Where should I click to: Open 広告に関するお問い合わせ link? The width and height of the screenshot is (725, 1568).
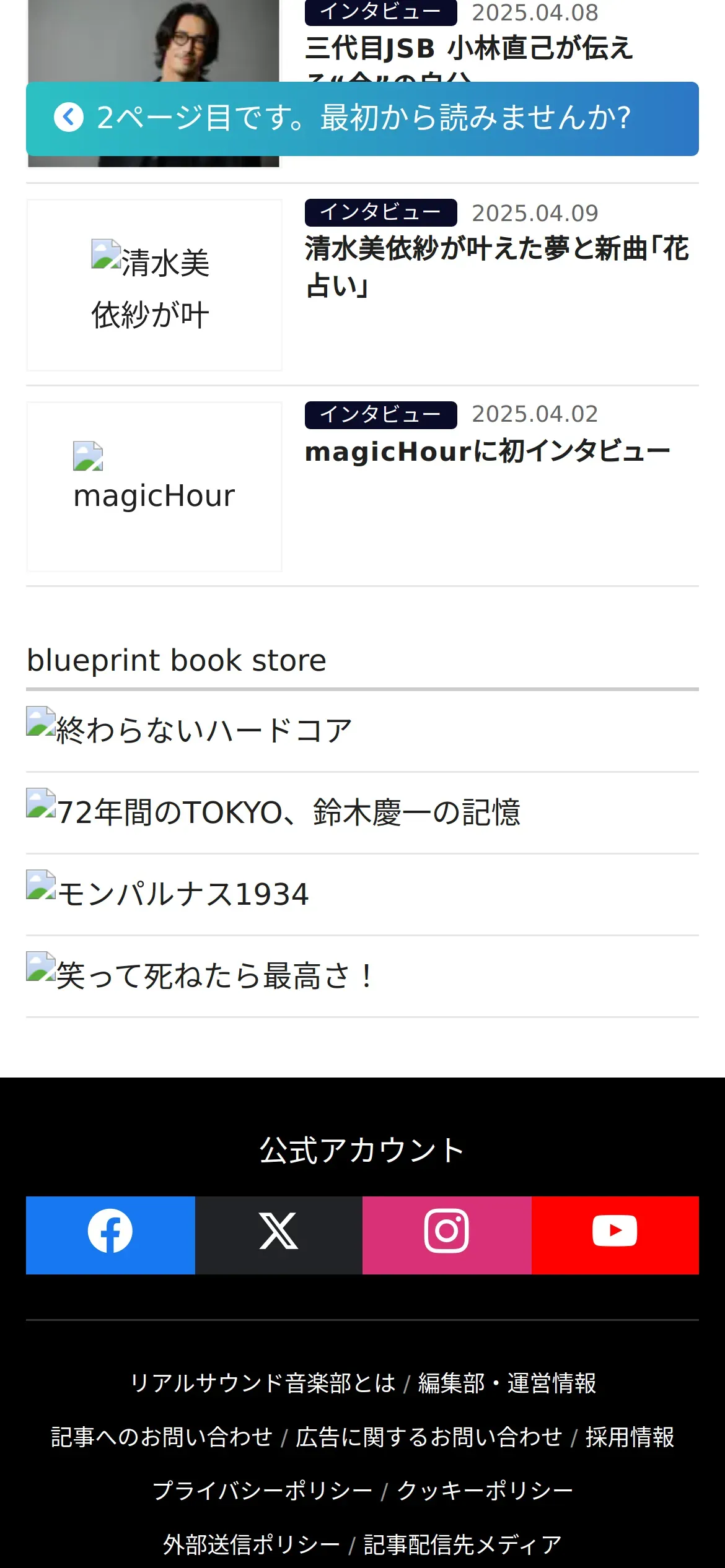click(429, 1437)
